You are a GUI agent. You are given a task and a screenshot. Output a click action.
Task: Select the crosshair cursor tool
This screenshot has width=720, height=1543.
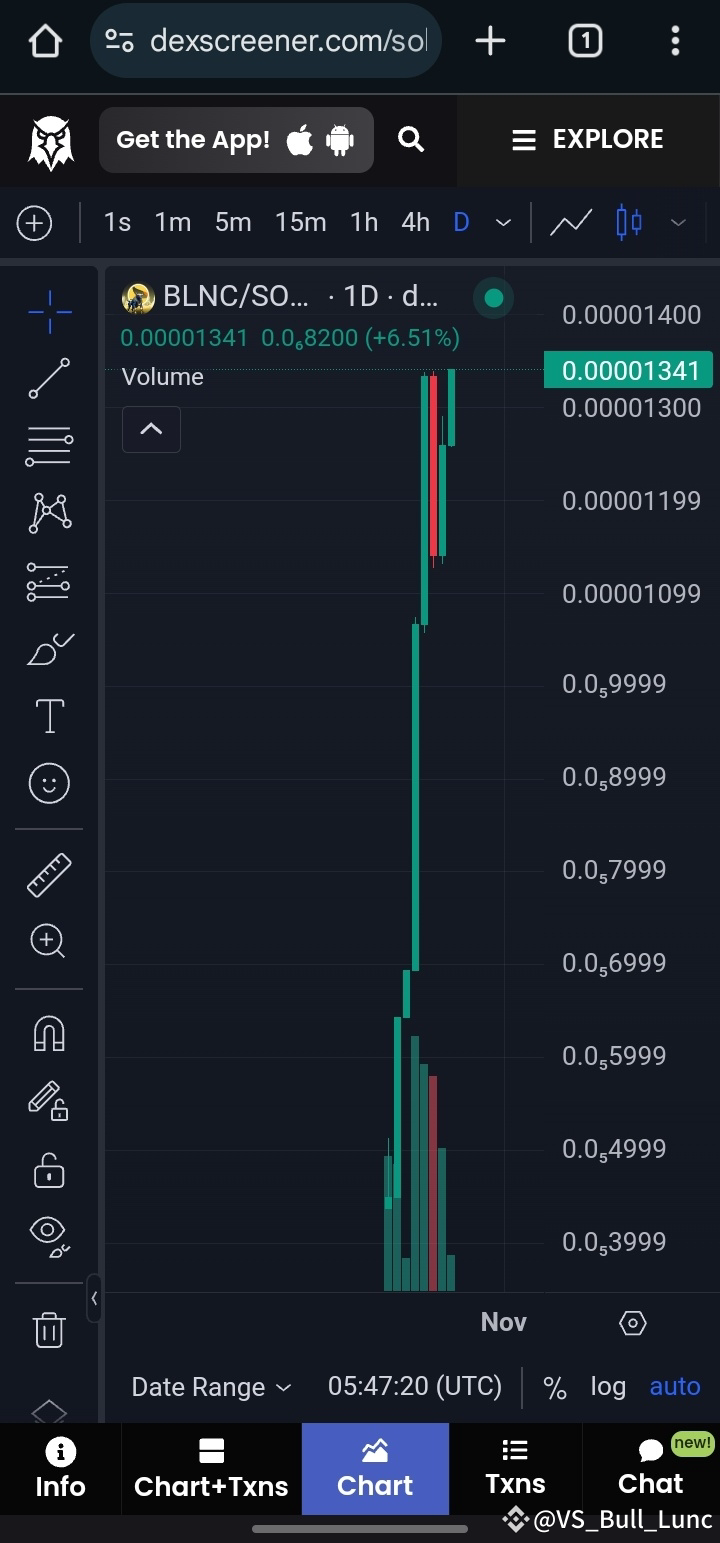click(48, 312)
